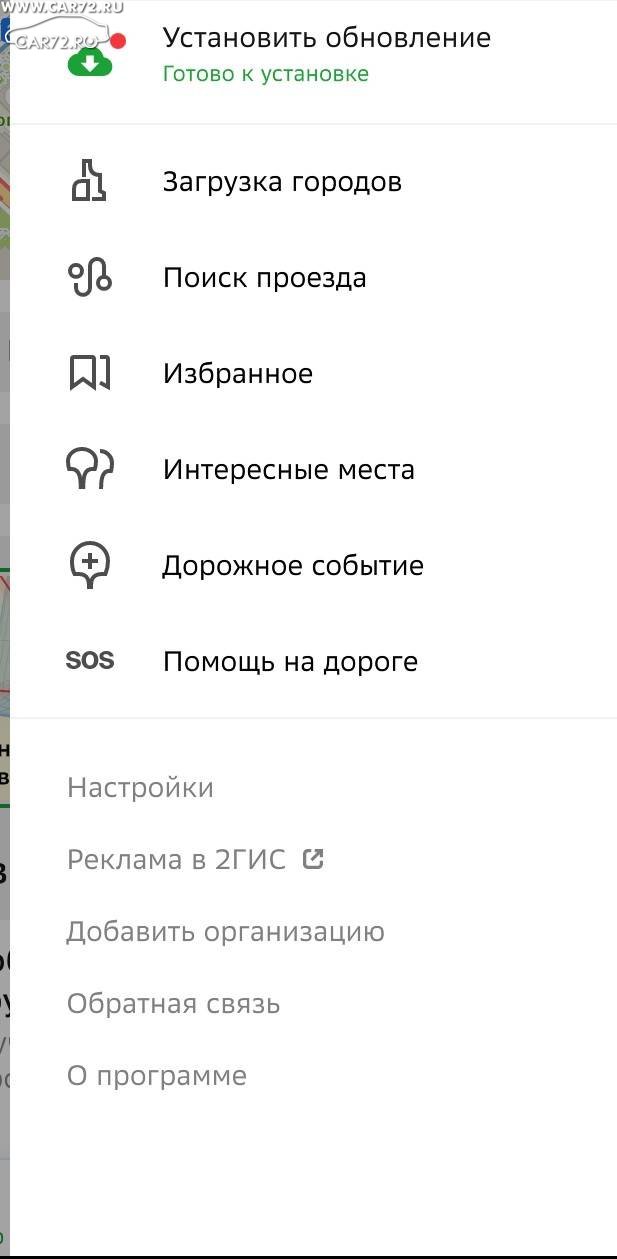Add a Дорожное событие
617x1259 pixels.
(313, 566)
